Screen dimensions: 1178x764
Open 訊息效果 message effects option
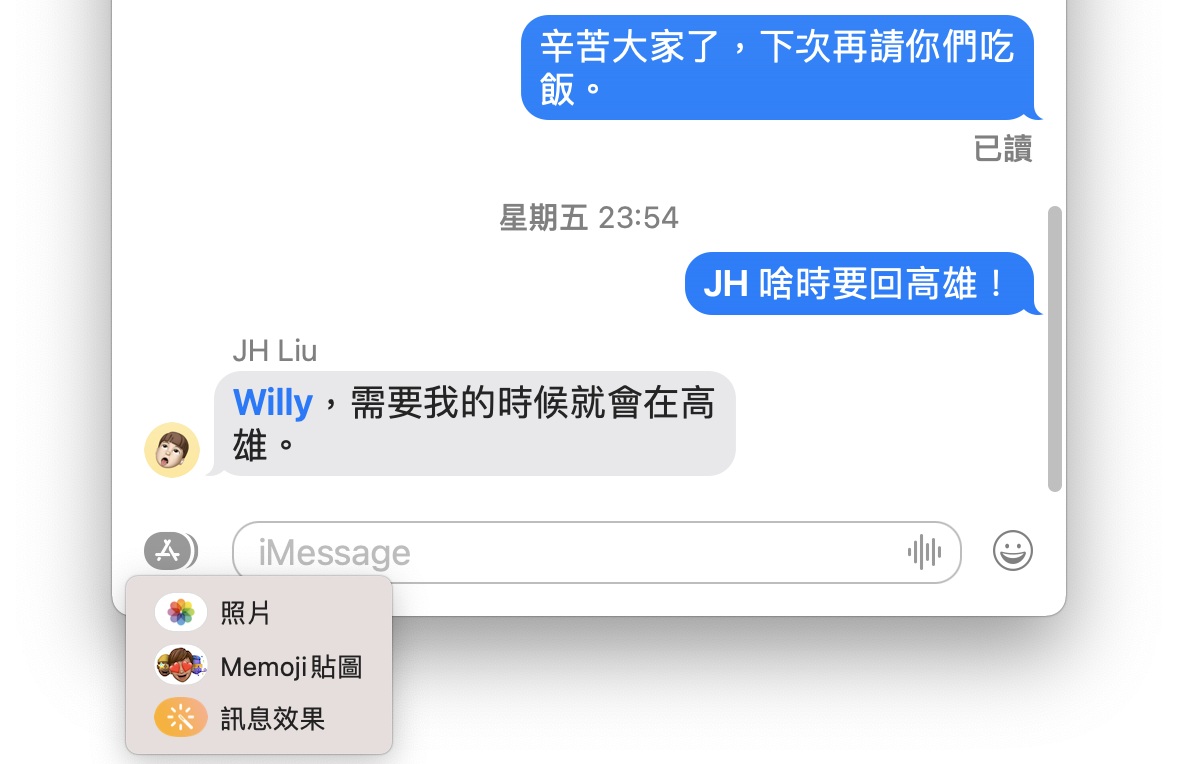(x=258, y=718)
